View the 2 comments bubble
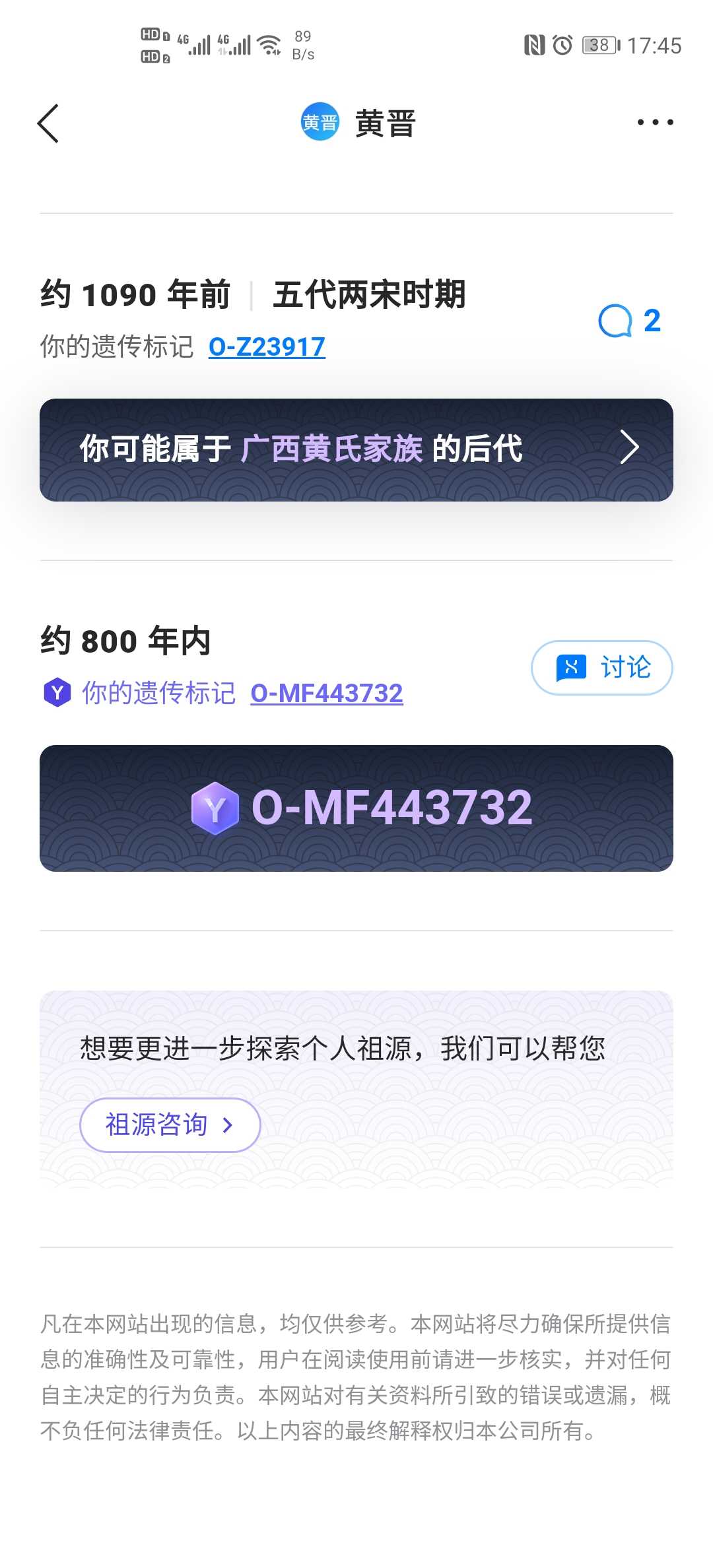 tap(629, 321)
